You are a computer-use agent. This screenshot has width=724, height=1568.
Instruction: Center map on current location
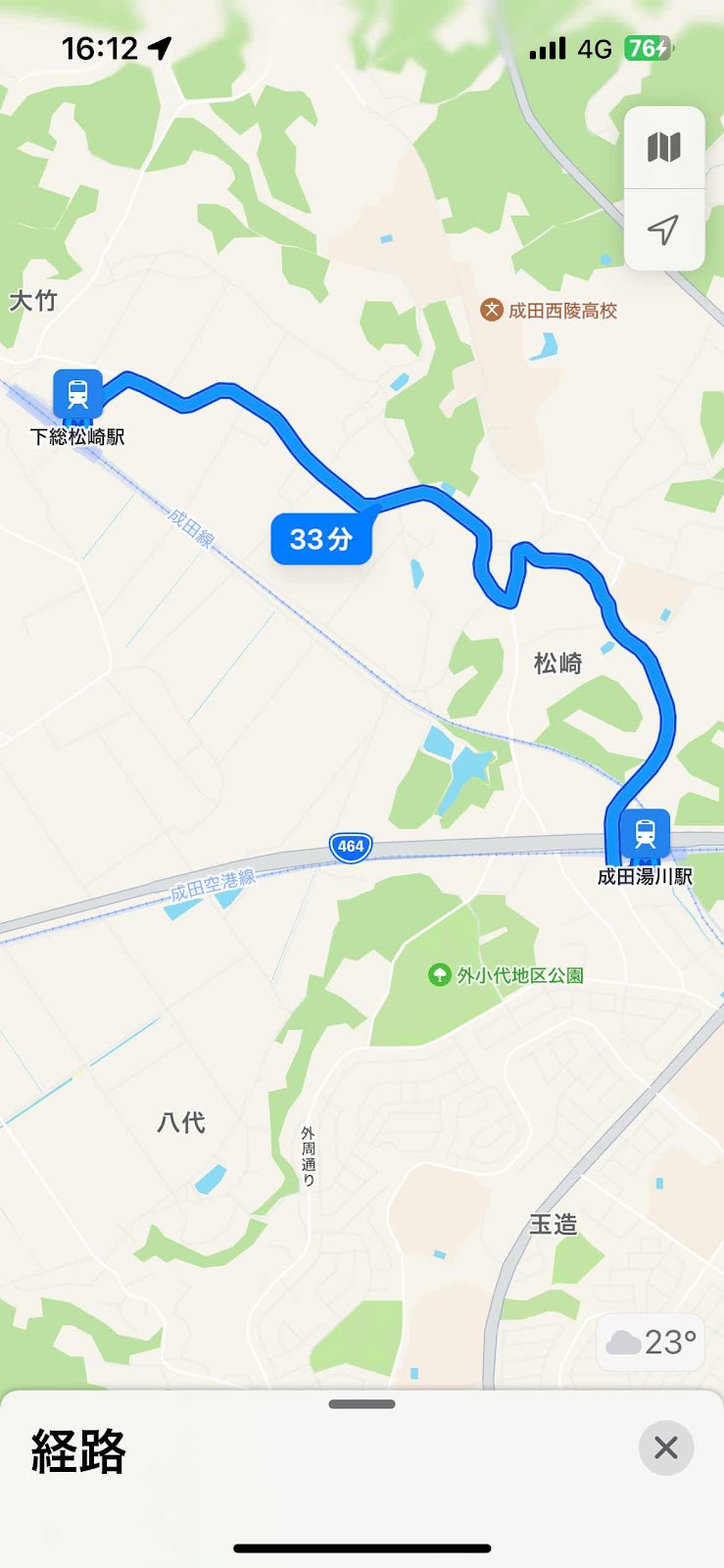point(664,230)
